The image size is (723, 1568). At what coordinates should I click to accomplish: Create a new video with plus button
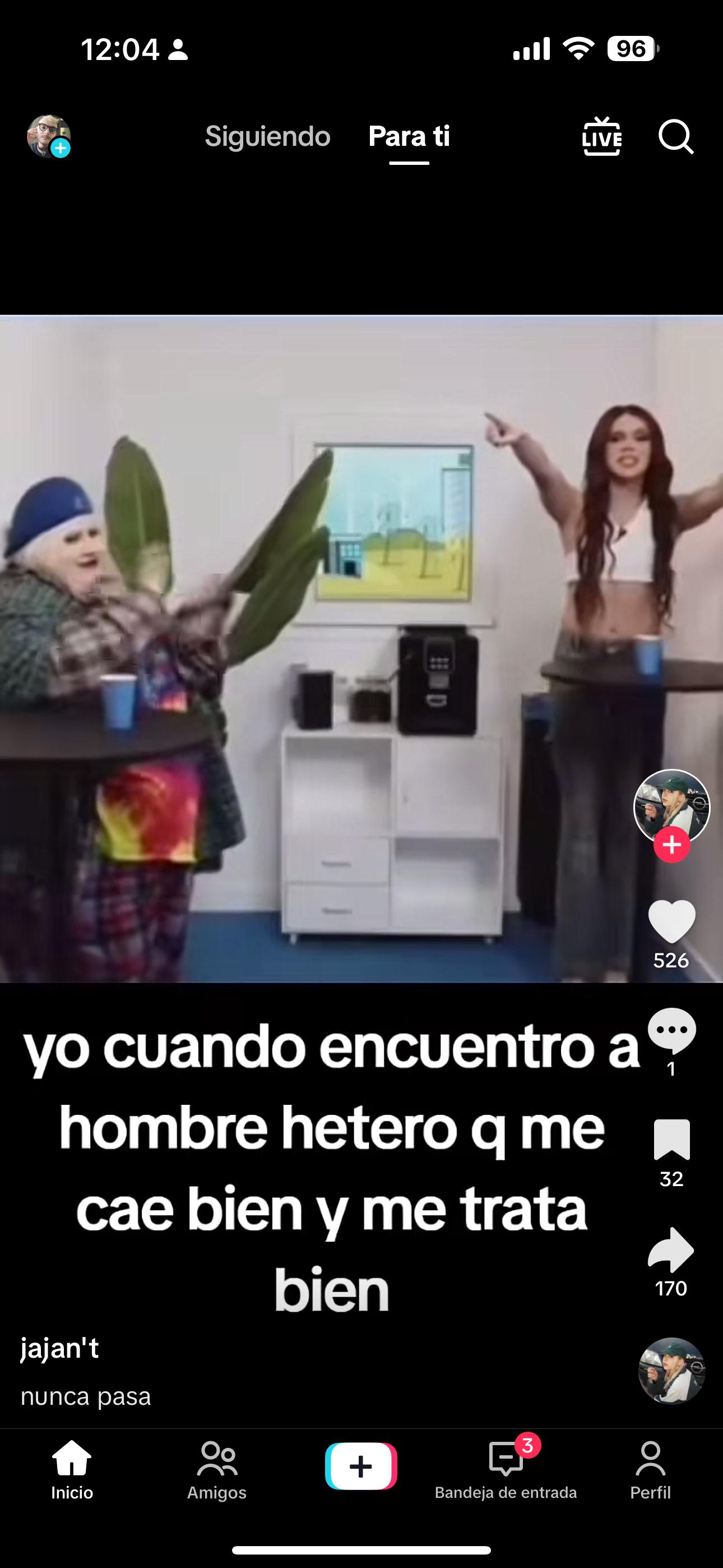[361, 1466]
